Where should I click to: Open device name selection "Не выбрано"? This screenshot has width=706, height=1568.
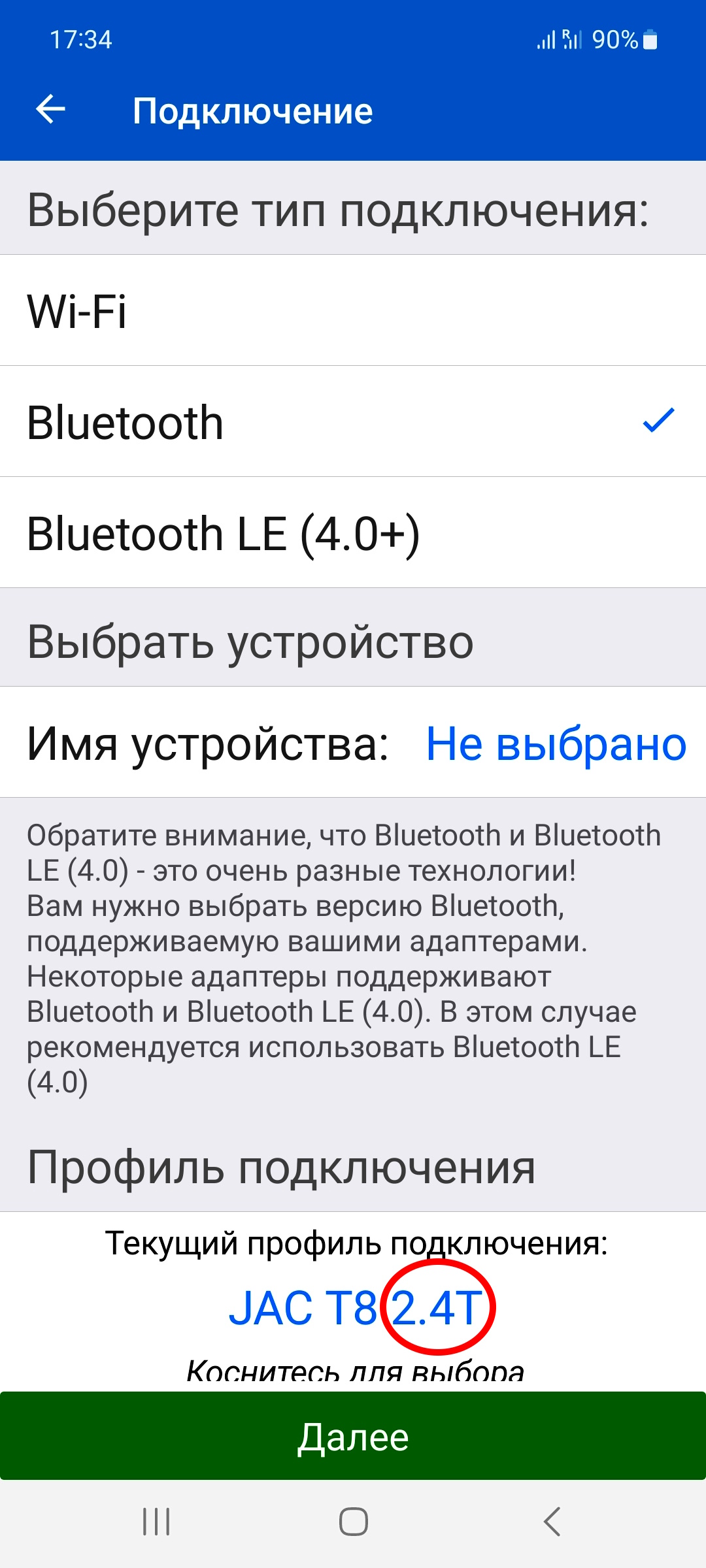(x=556, y=743)
